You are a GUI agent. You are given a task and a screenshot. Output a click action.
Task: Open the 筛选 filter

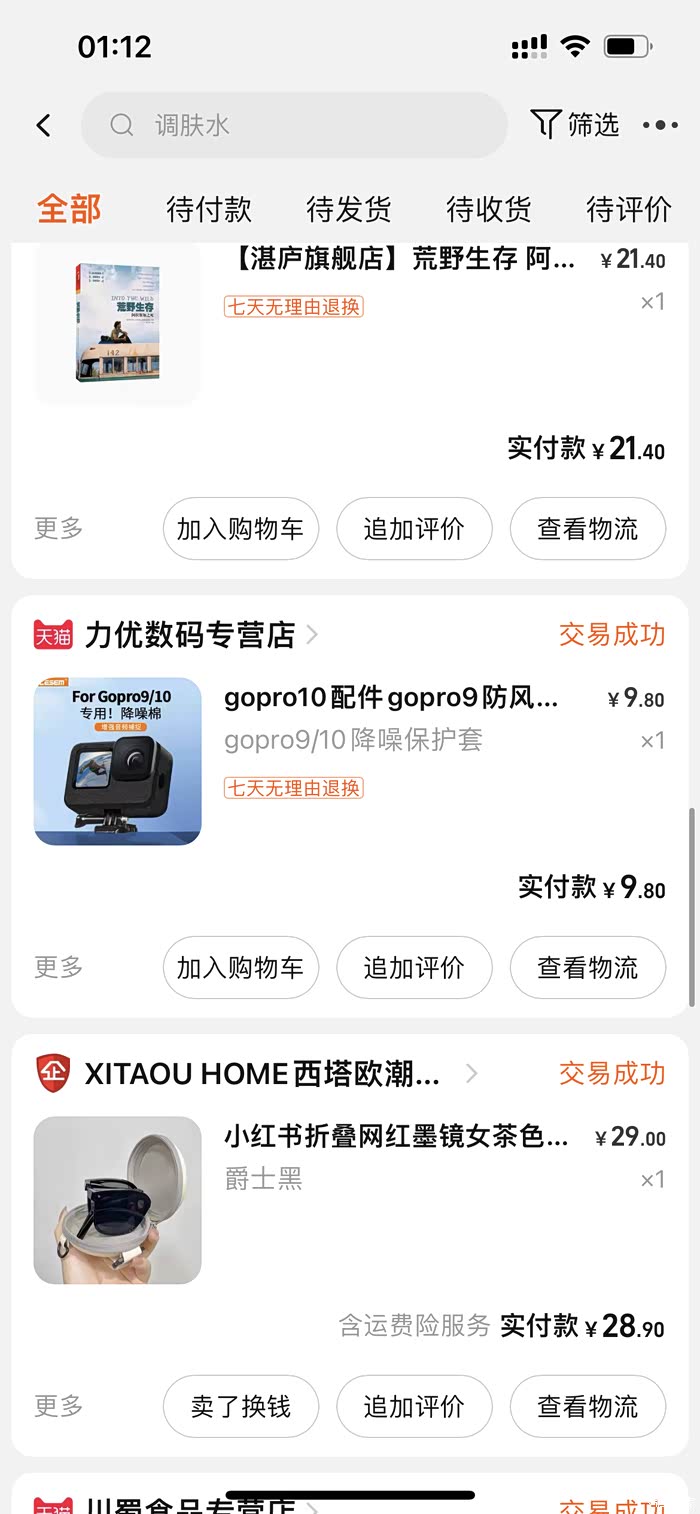575,125
